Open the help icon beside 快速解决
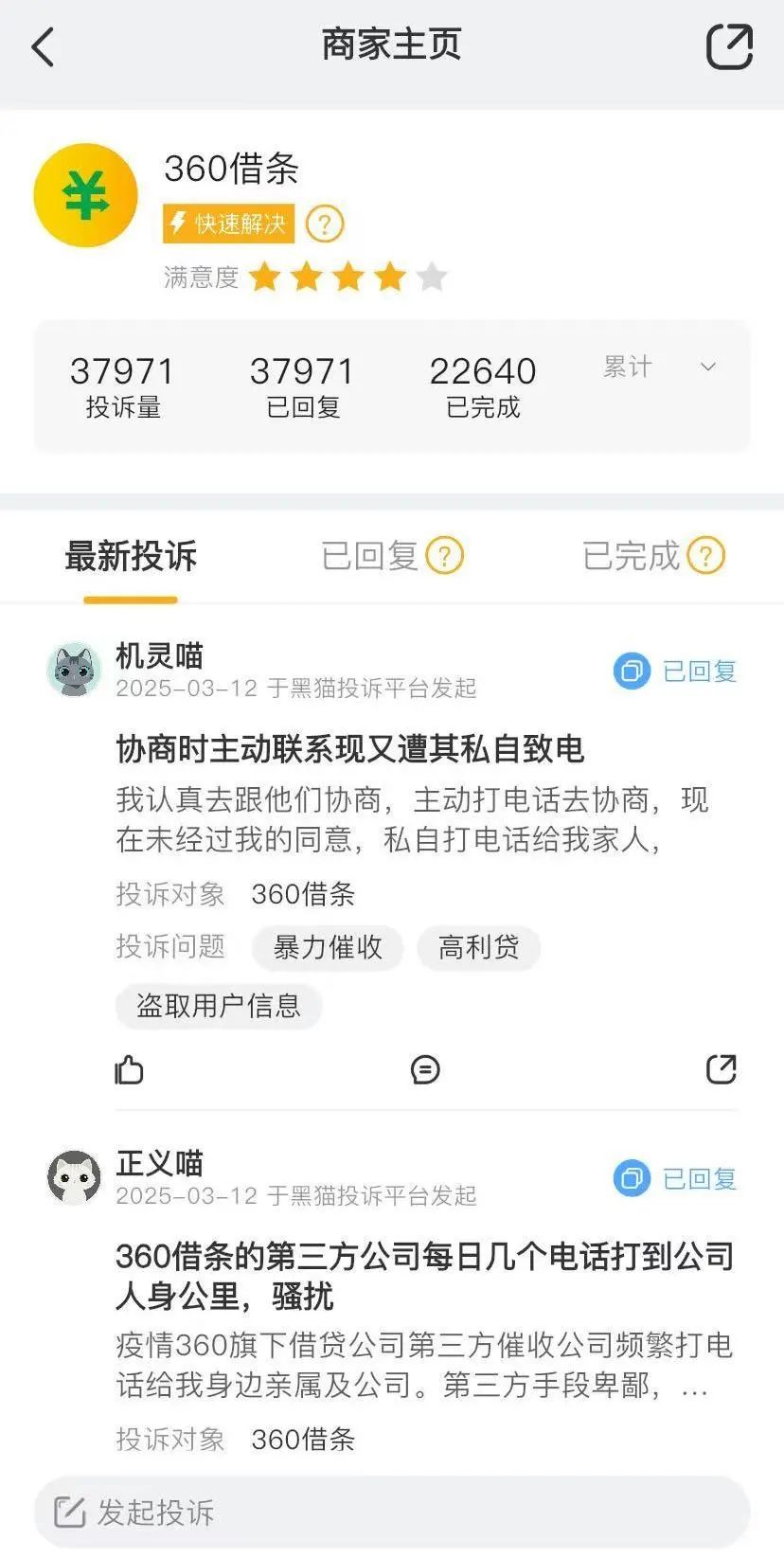 324,224
